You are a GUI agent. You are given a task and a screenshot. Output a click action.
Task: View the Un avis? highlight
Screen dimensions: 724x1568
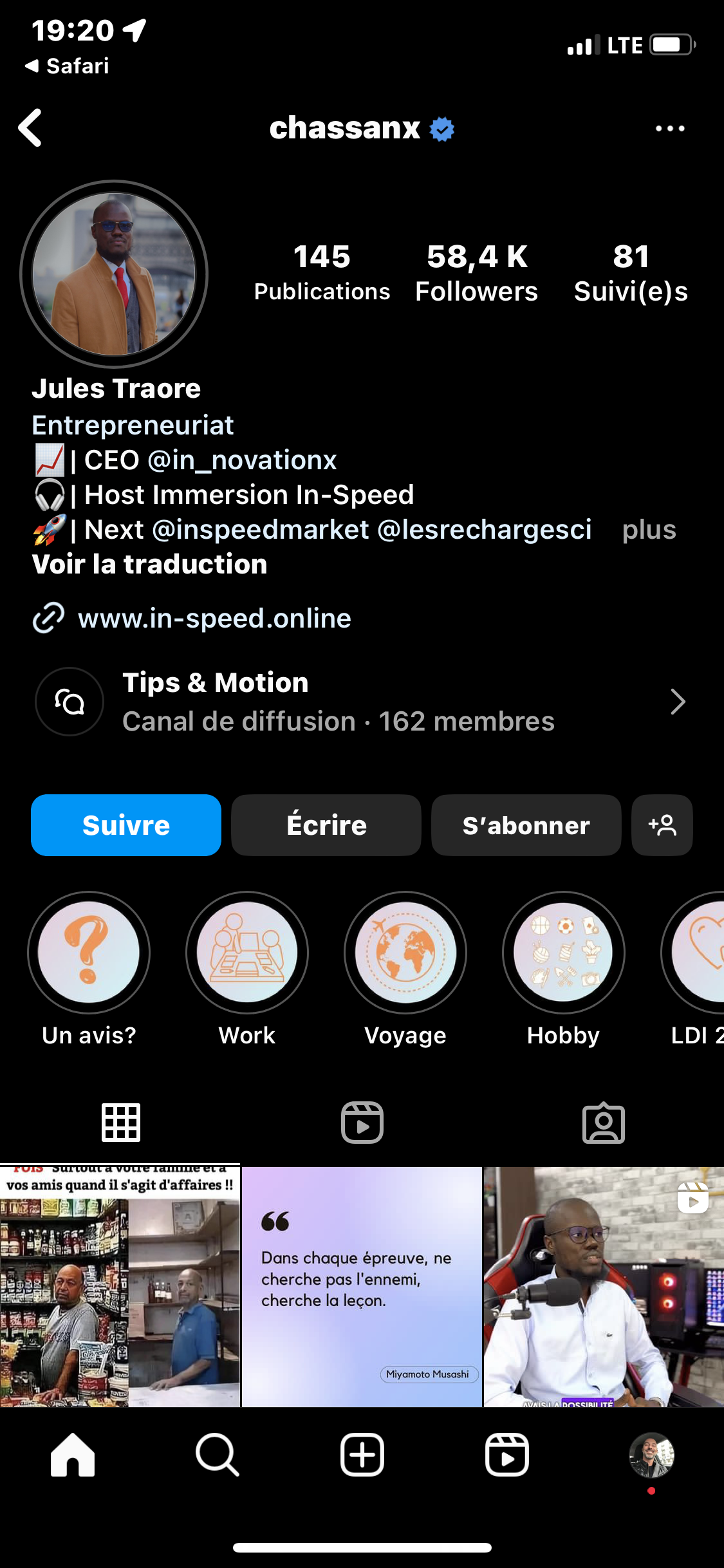click(89, 953)
